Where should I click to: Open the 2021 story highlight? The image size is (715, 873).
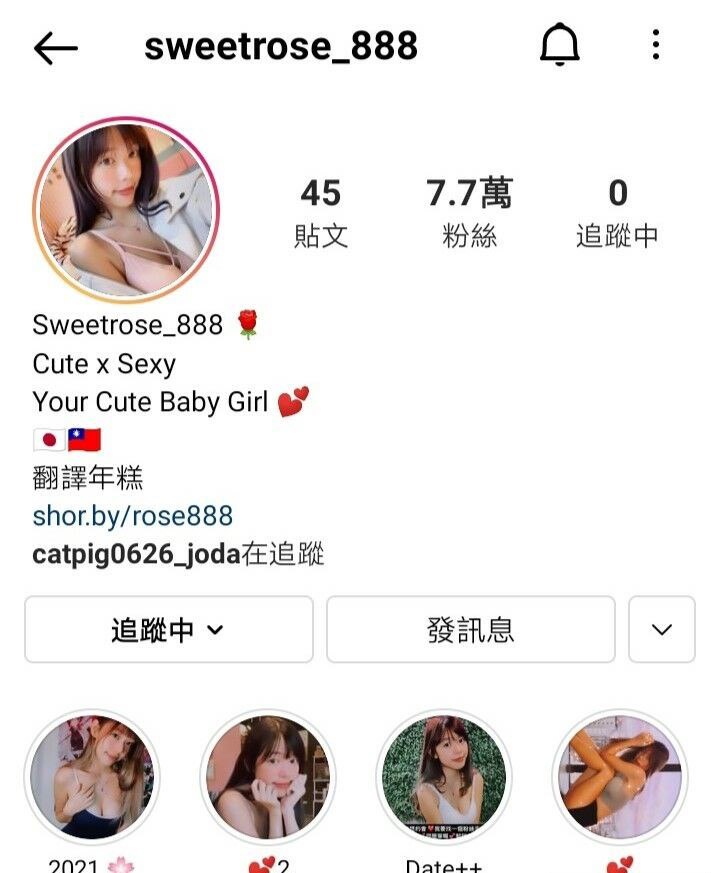[x=91, y=777]
